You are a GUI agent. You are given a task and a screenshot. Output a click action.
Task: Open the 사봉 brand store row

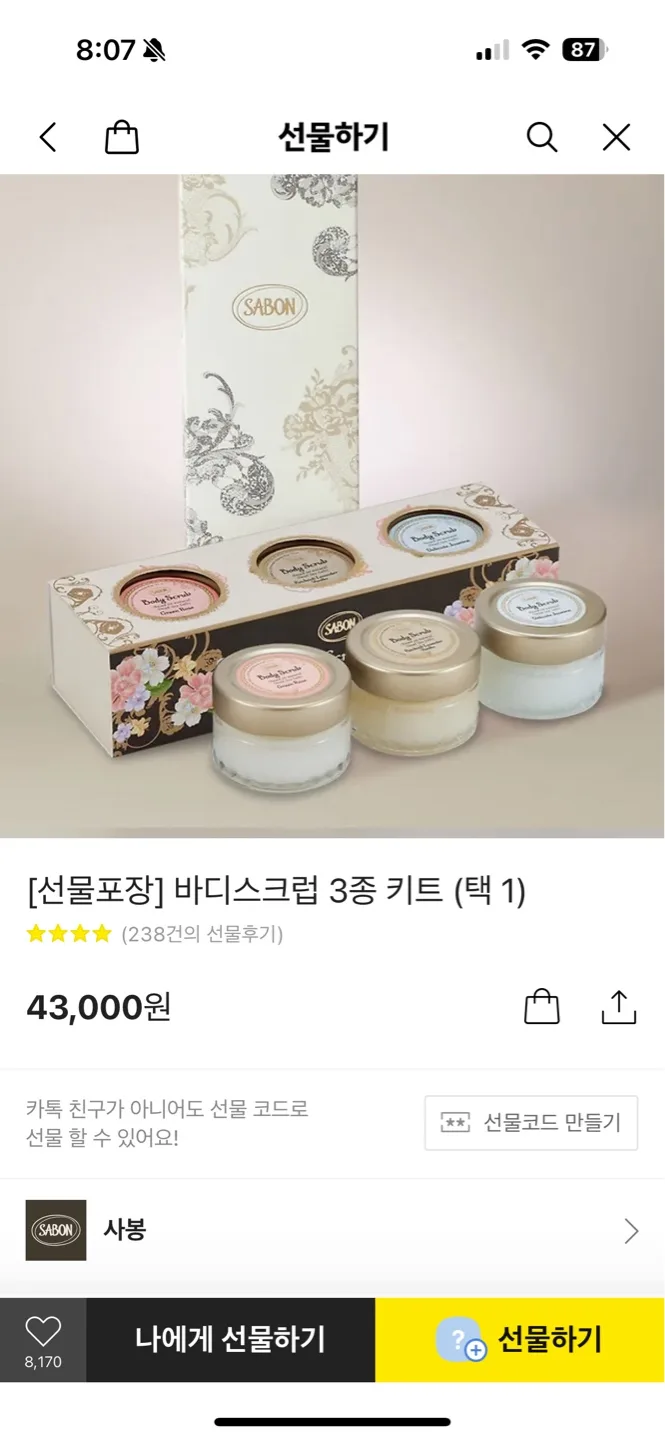(x=332, y=1230)
